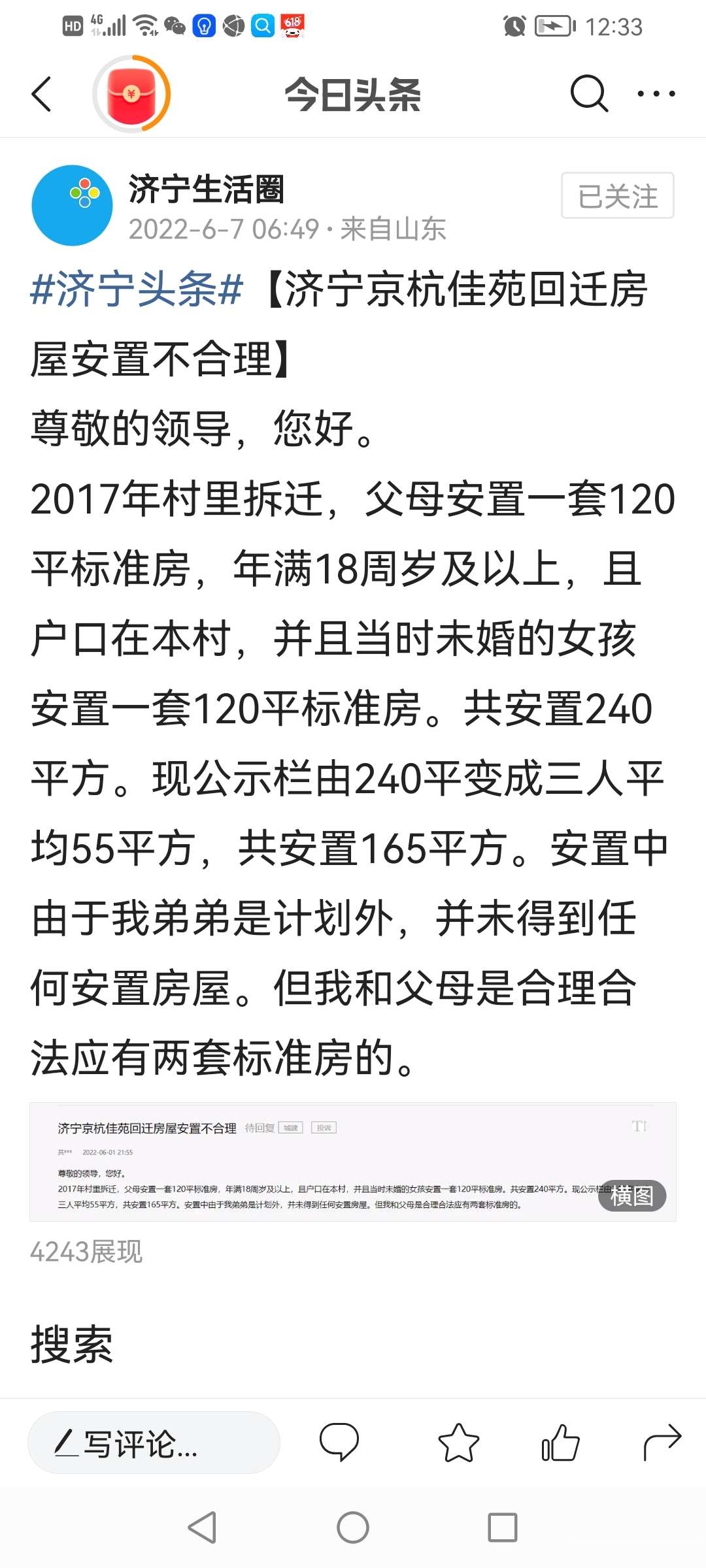Tap the 写评论 comment input field
Screen dimensions: 706x1568
154,1443
